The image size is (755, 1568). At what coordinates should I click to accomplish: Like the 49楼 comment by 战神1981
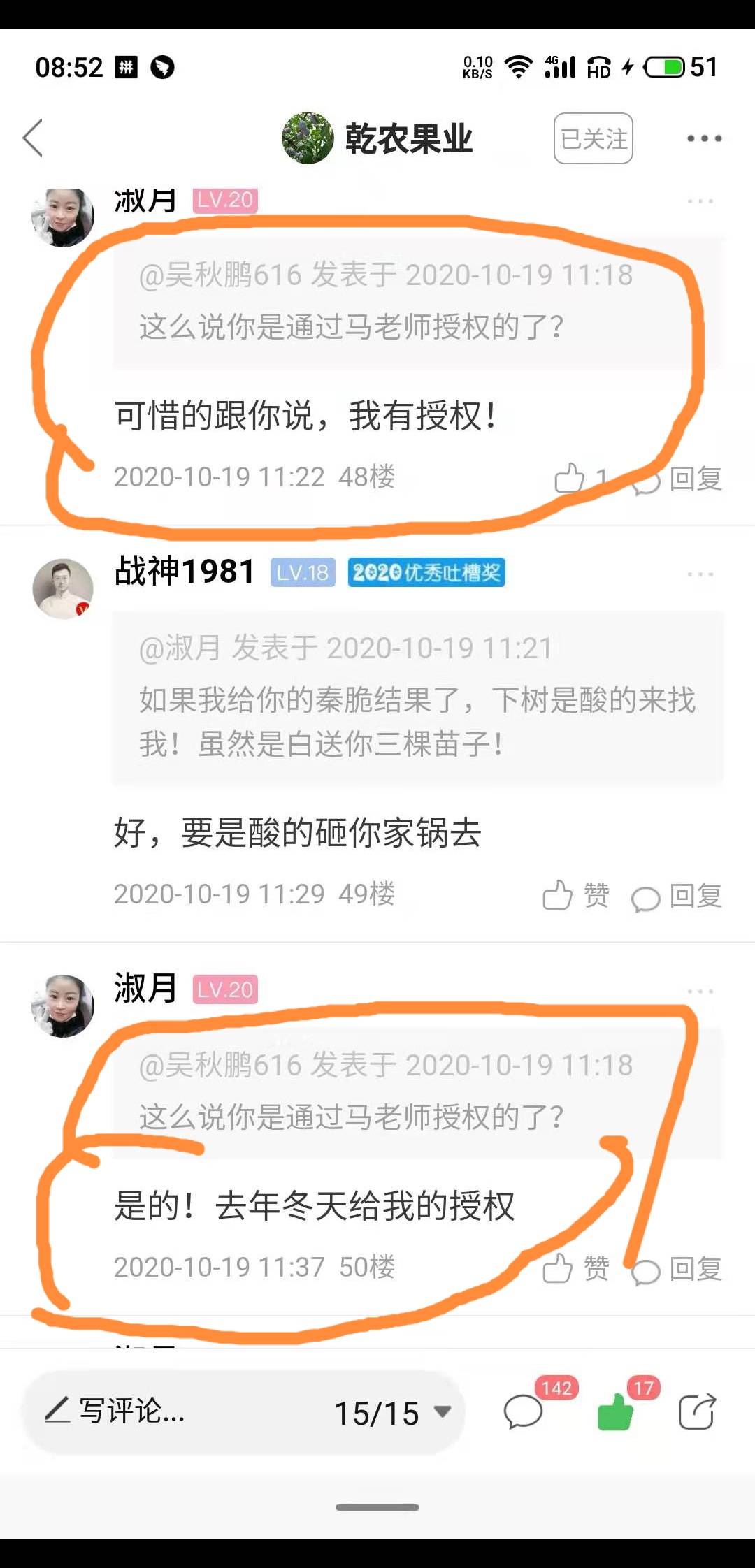(576, 895)
